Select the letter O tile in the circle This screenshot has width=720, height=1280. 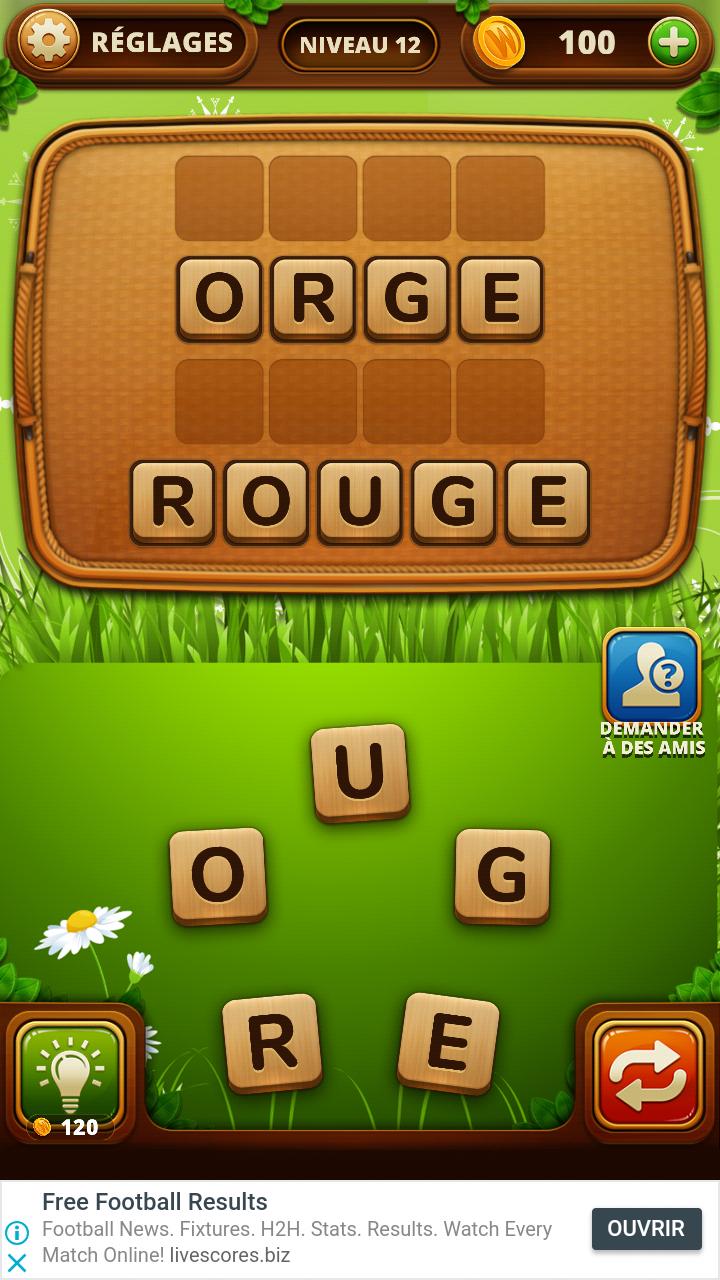218,875
